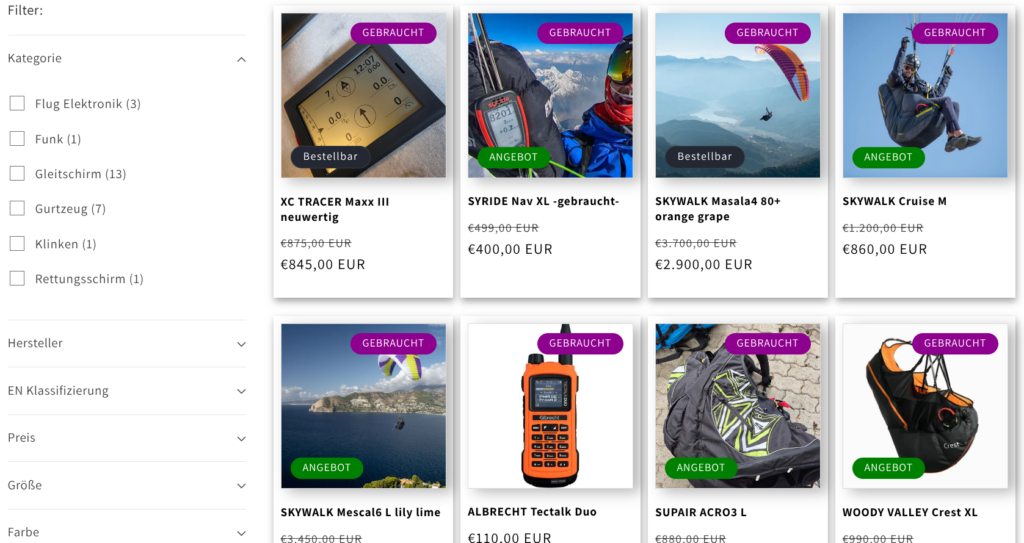Collapse the Kategorie filter section
The width and height of the screenshot is (1024, 543).
click(x=241, y=59)
